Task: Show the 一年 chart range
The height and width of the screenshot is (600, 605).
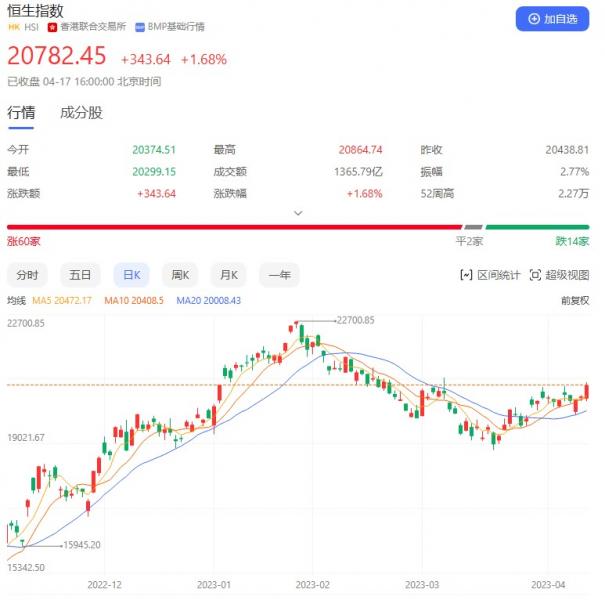Action: click(x=280, y=275)
